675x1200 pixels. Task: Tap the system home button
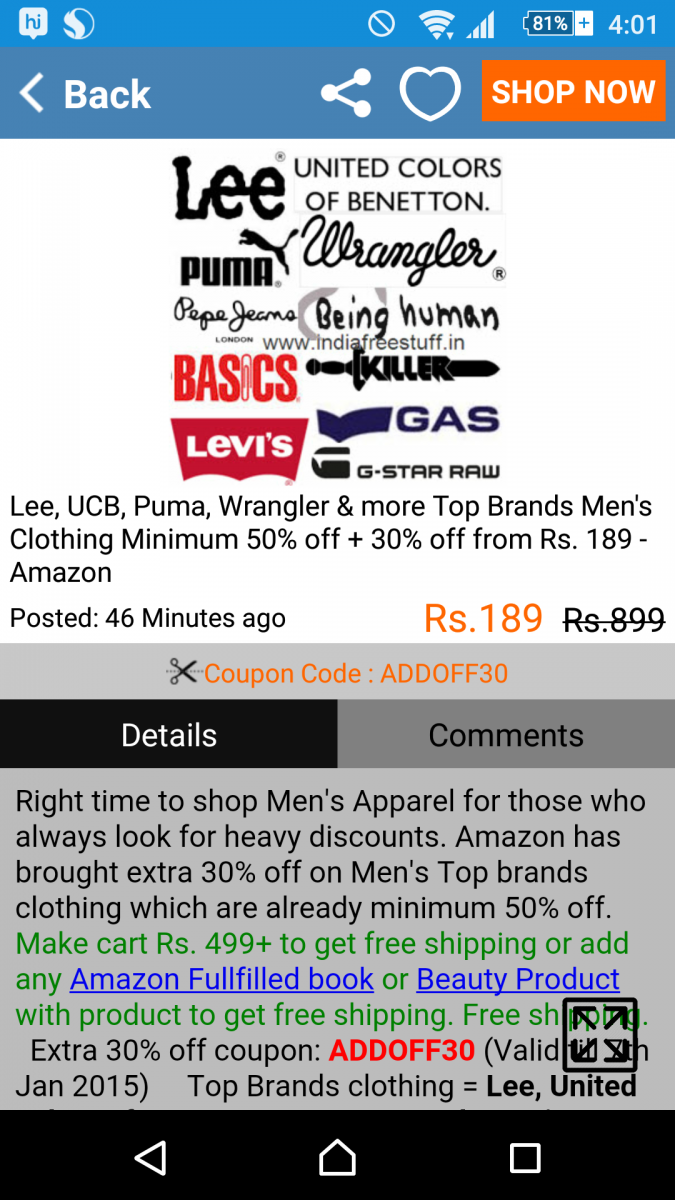tap(337, 1157)
